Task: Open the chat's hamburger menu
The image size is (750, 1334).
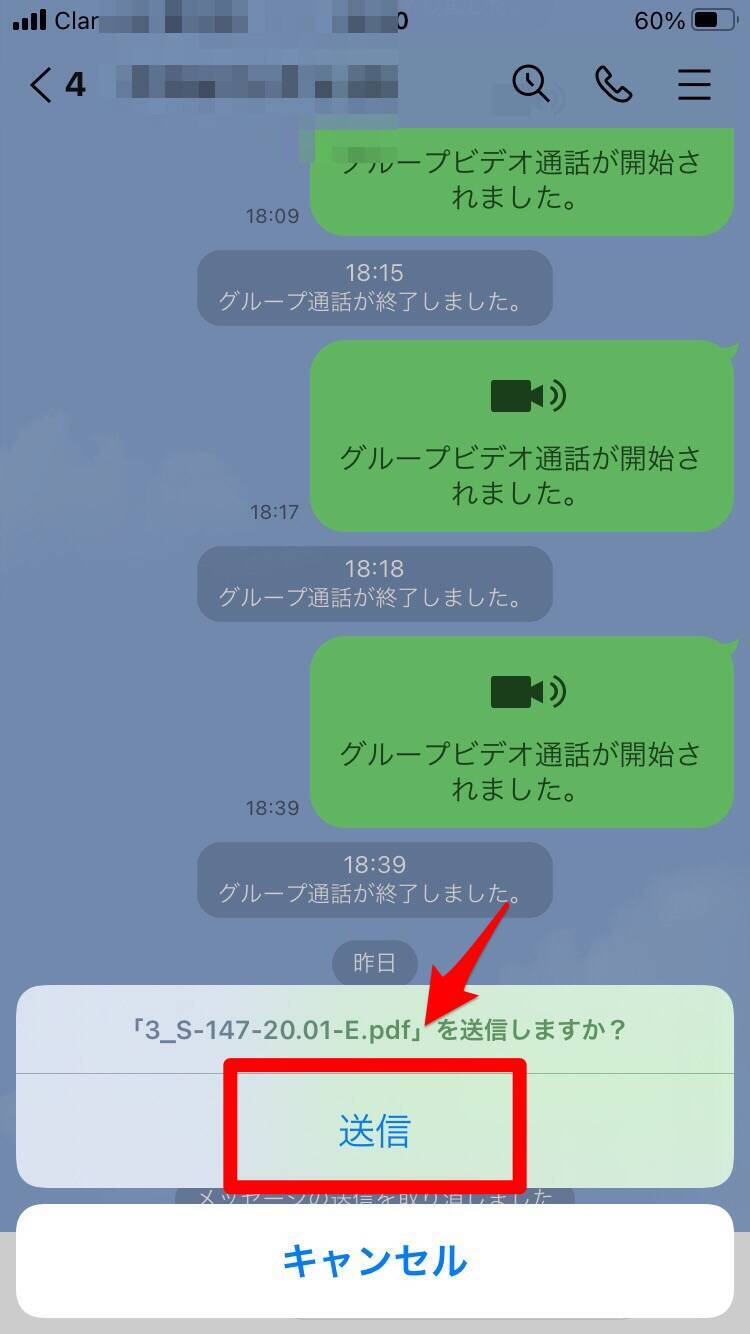Action: click(694, 85)
